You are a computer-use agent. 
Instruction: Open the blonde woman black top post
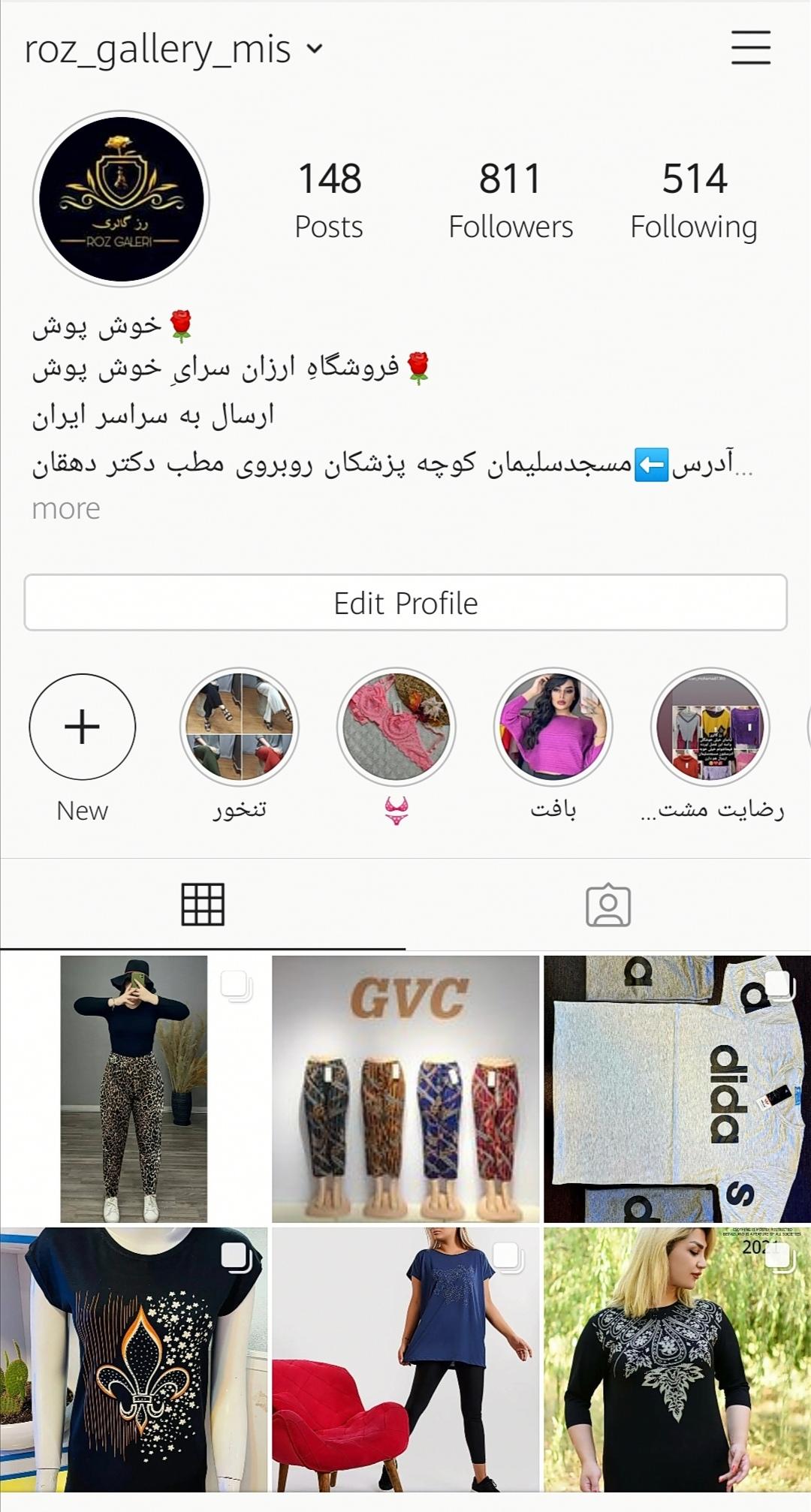677,1359
